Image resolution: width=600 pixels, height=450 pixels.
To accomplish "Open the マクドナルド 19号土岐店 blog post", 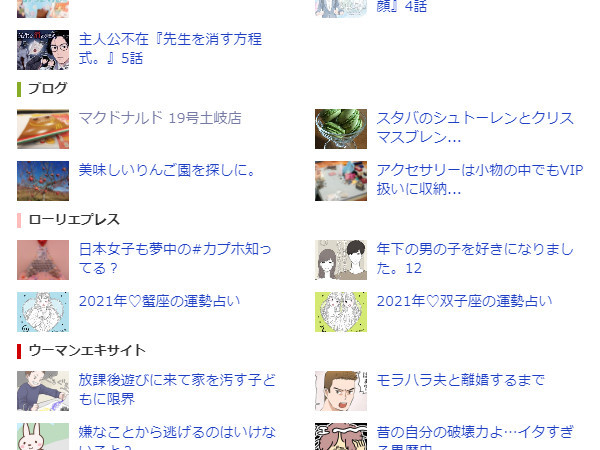I will 160,118.
